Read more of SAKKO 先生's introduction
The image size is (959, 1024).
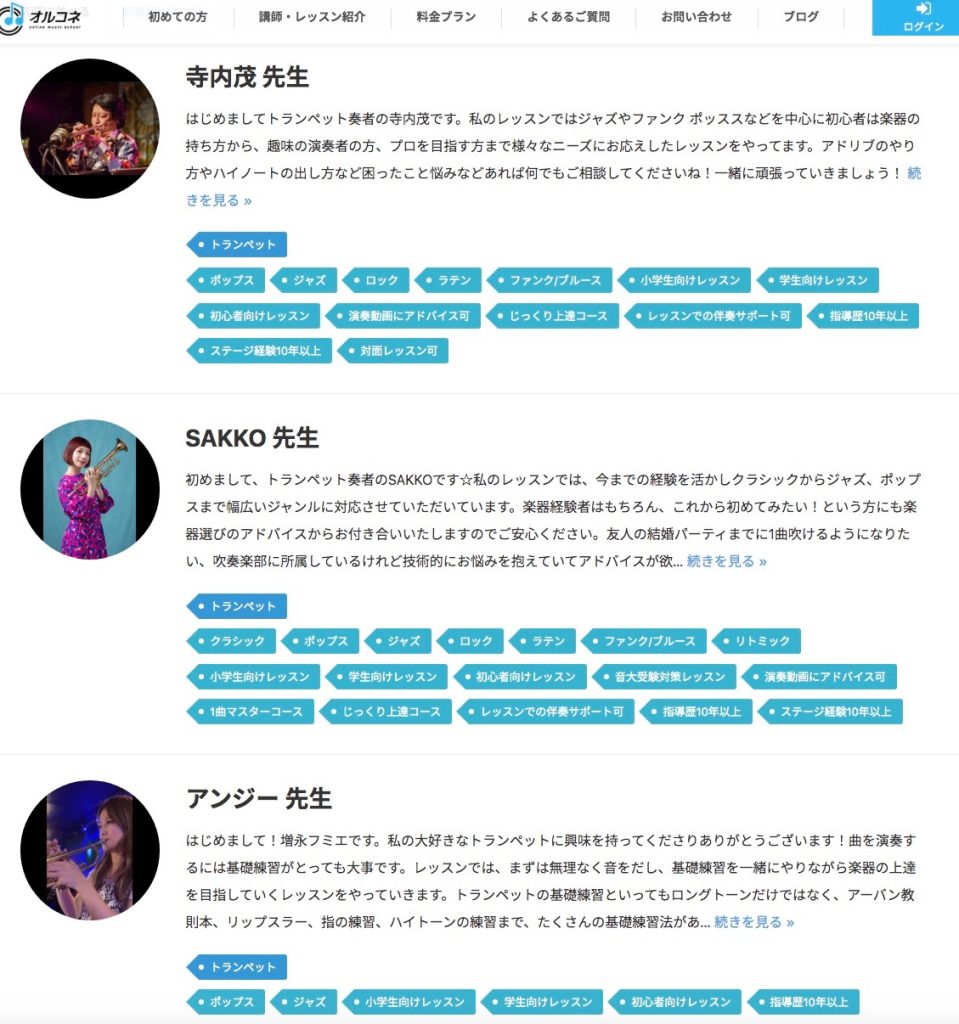727,561
